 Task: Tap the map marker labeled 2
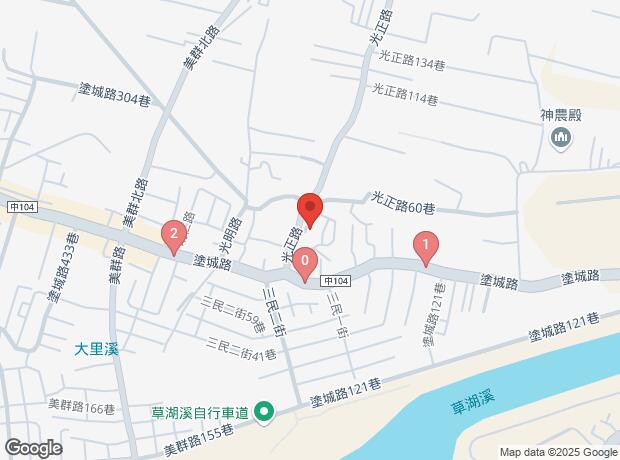tap(175, 238)
